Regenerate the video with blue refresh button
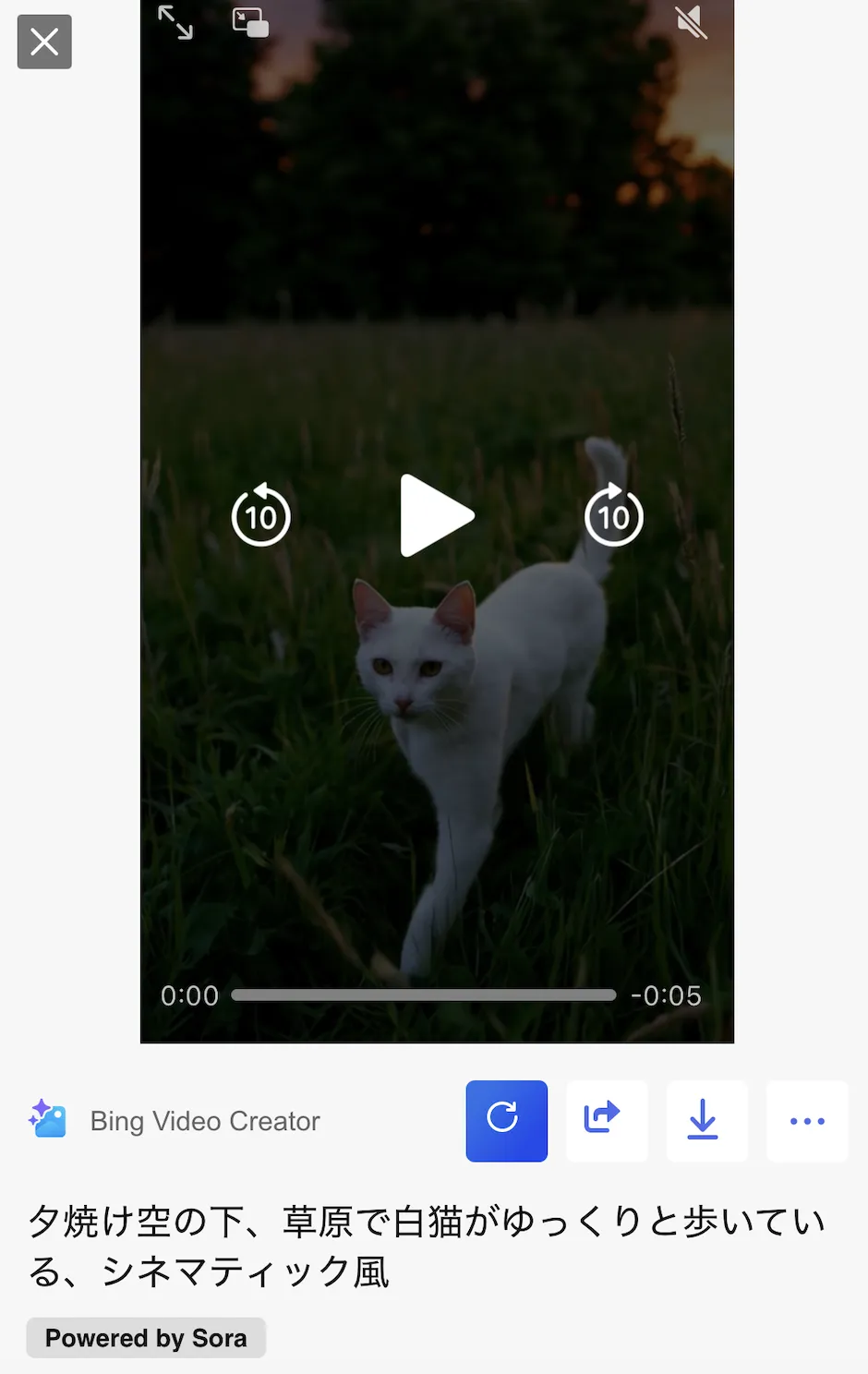 pos(506,1120)
